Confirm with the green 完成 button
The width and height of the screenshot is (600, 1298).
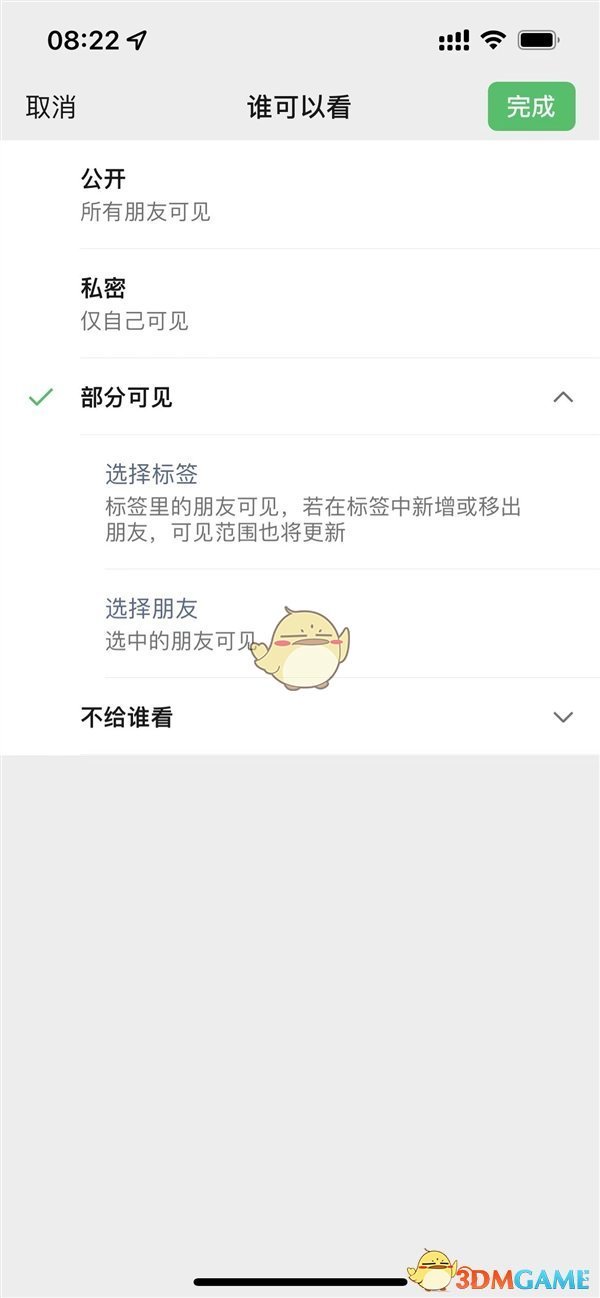click(531, 107)
